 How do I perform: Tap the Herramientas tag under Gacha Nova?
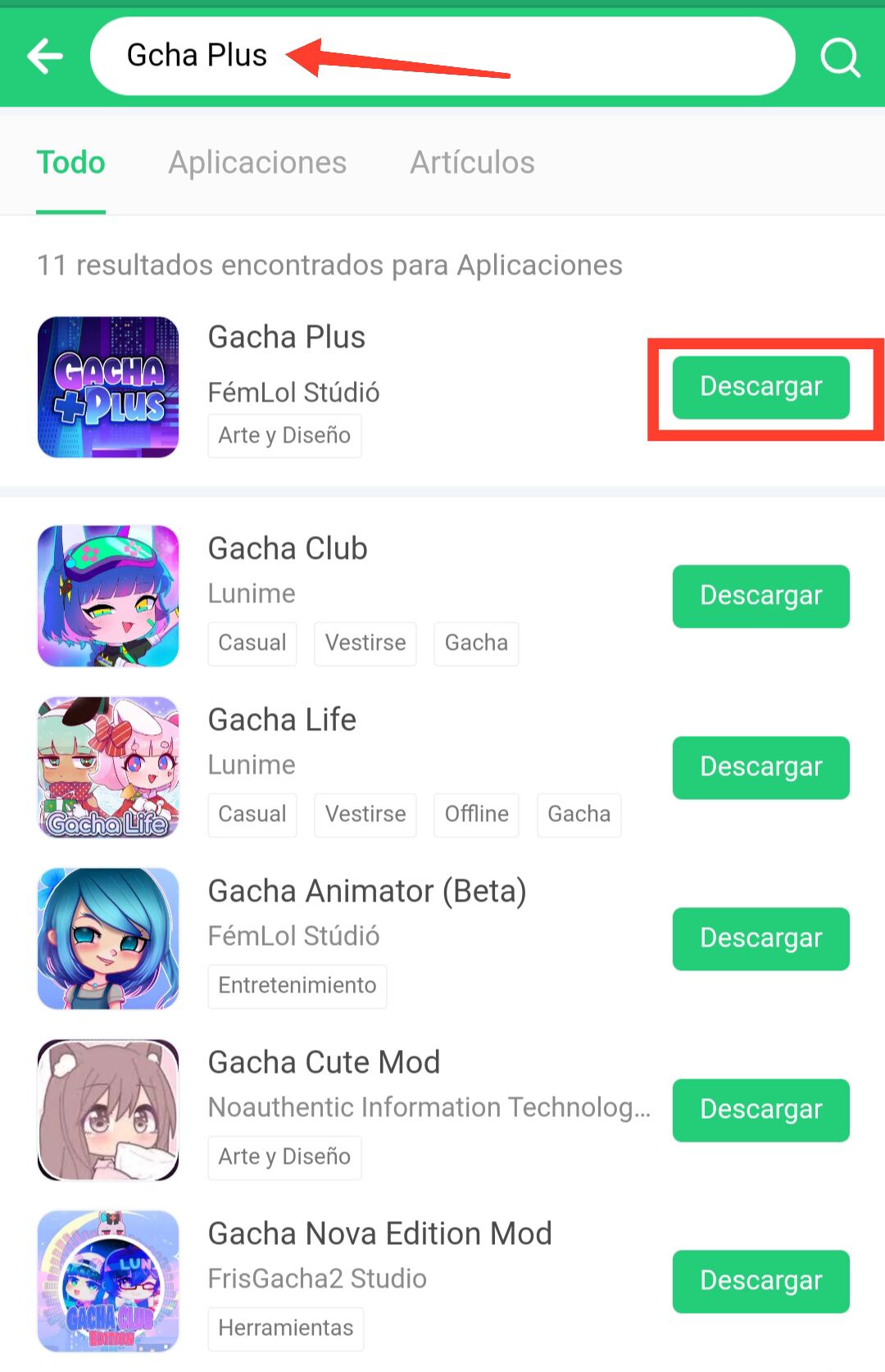pyautogui.click(x=285, y=1328)
